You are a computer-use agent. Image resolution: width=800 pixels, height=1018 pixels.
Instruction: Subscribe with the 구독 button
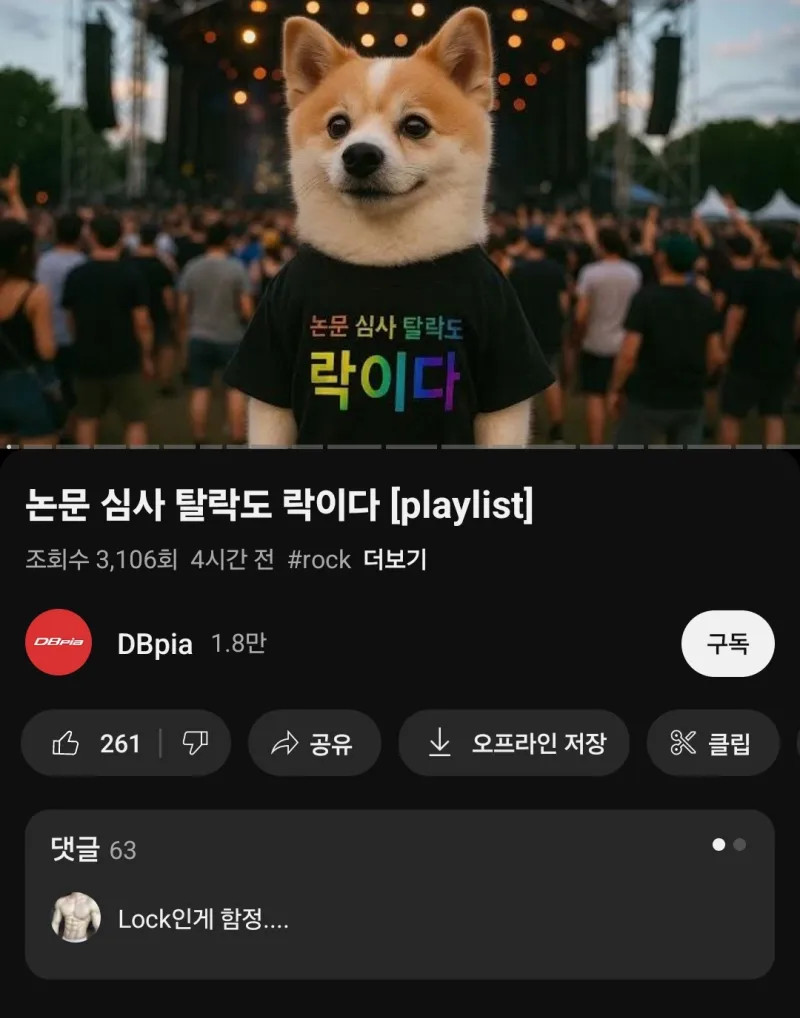click(727, 643)
